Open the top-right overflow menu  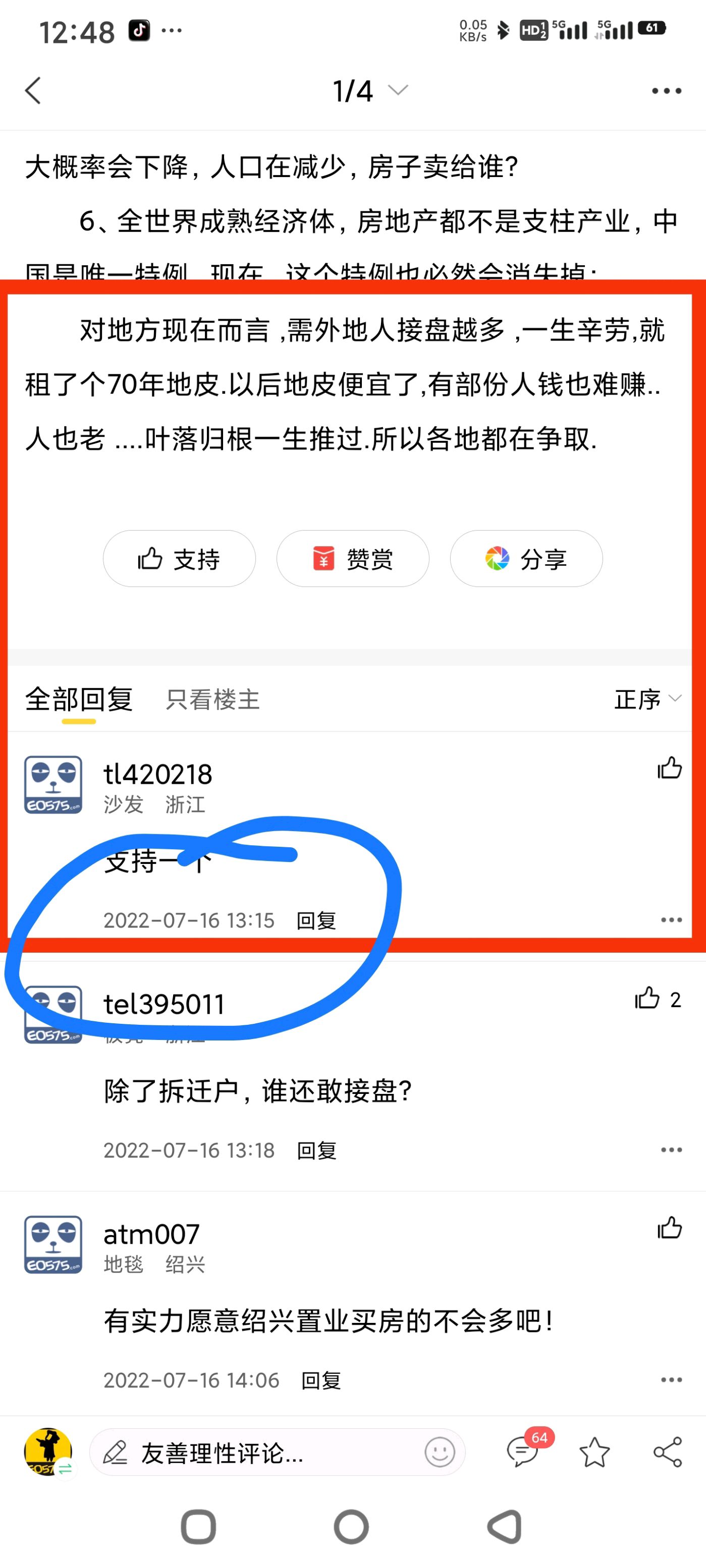point(667,91)
